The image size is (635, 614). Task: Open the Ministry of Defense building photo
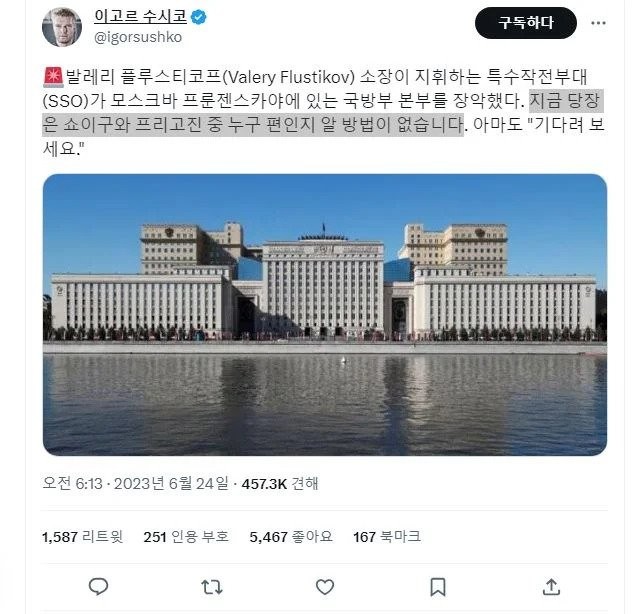click(324, 314)
